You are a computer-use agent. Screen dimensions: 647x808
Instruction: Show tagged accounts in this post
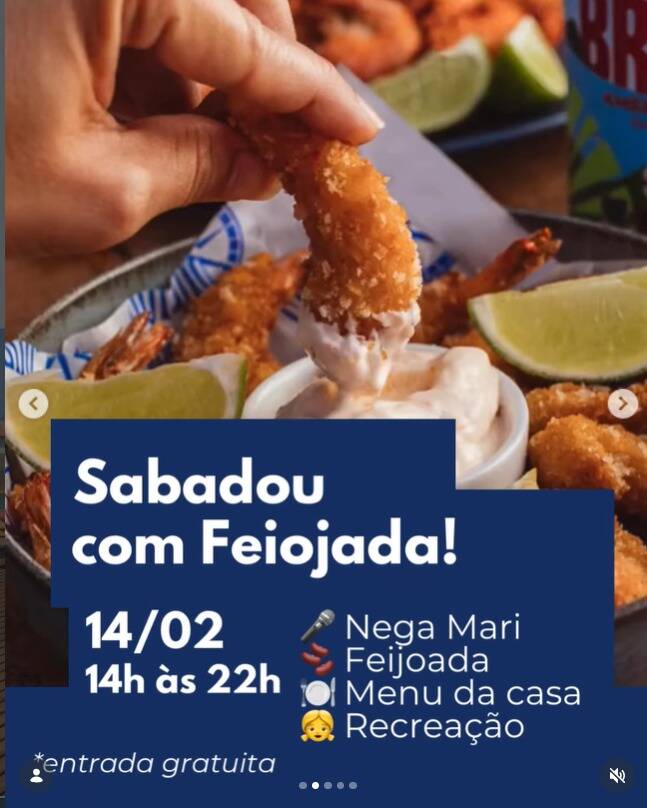pyautogui.click(x=36, y=775)
